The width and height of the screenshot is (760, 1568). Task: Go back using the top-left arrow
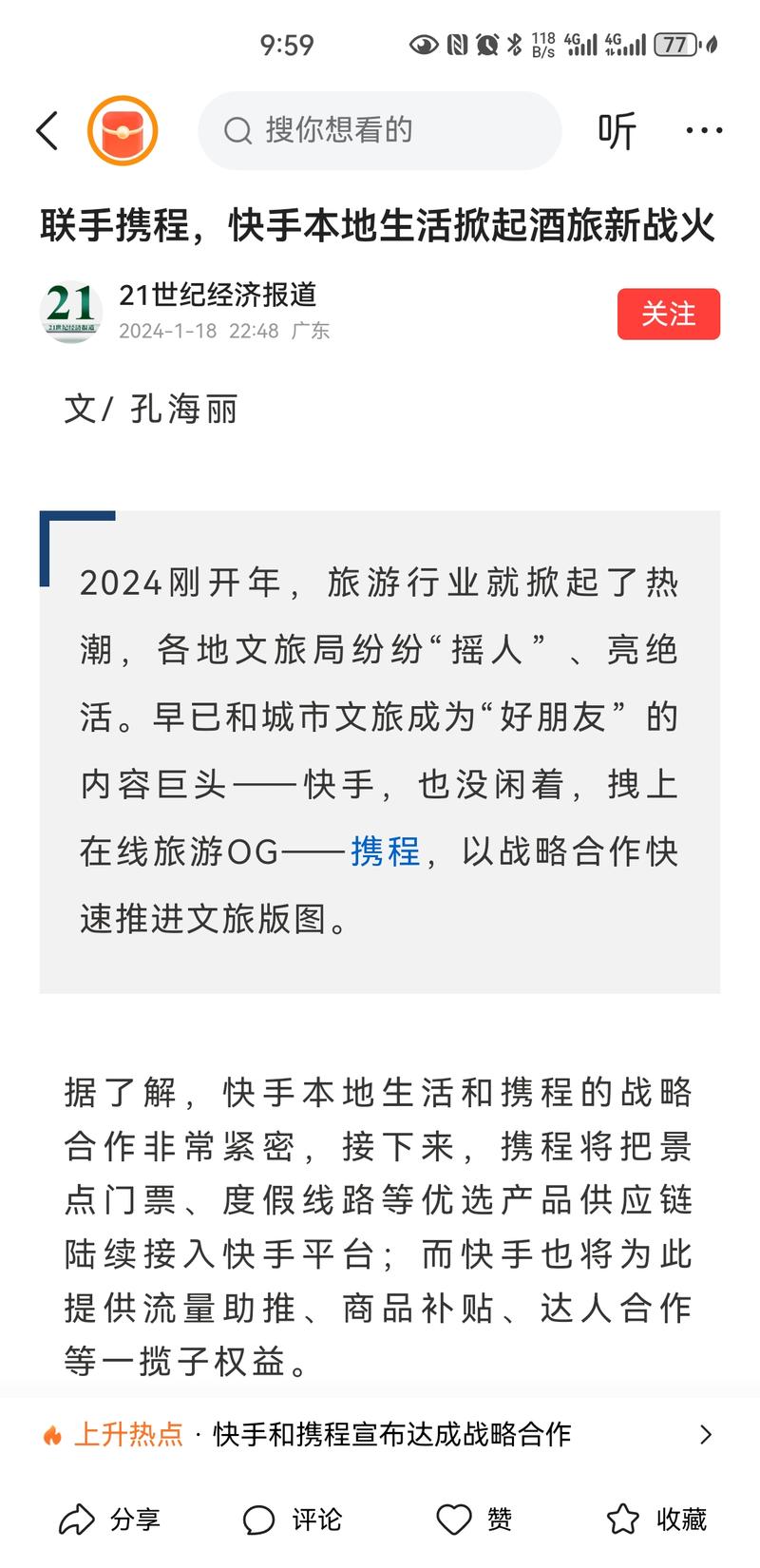(47, 130)
